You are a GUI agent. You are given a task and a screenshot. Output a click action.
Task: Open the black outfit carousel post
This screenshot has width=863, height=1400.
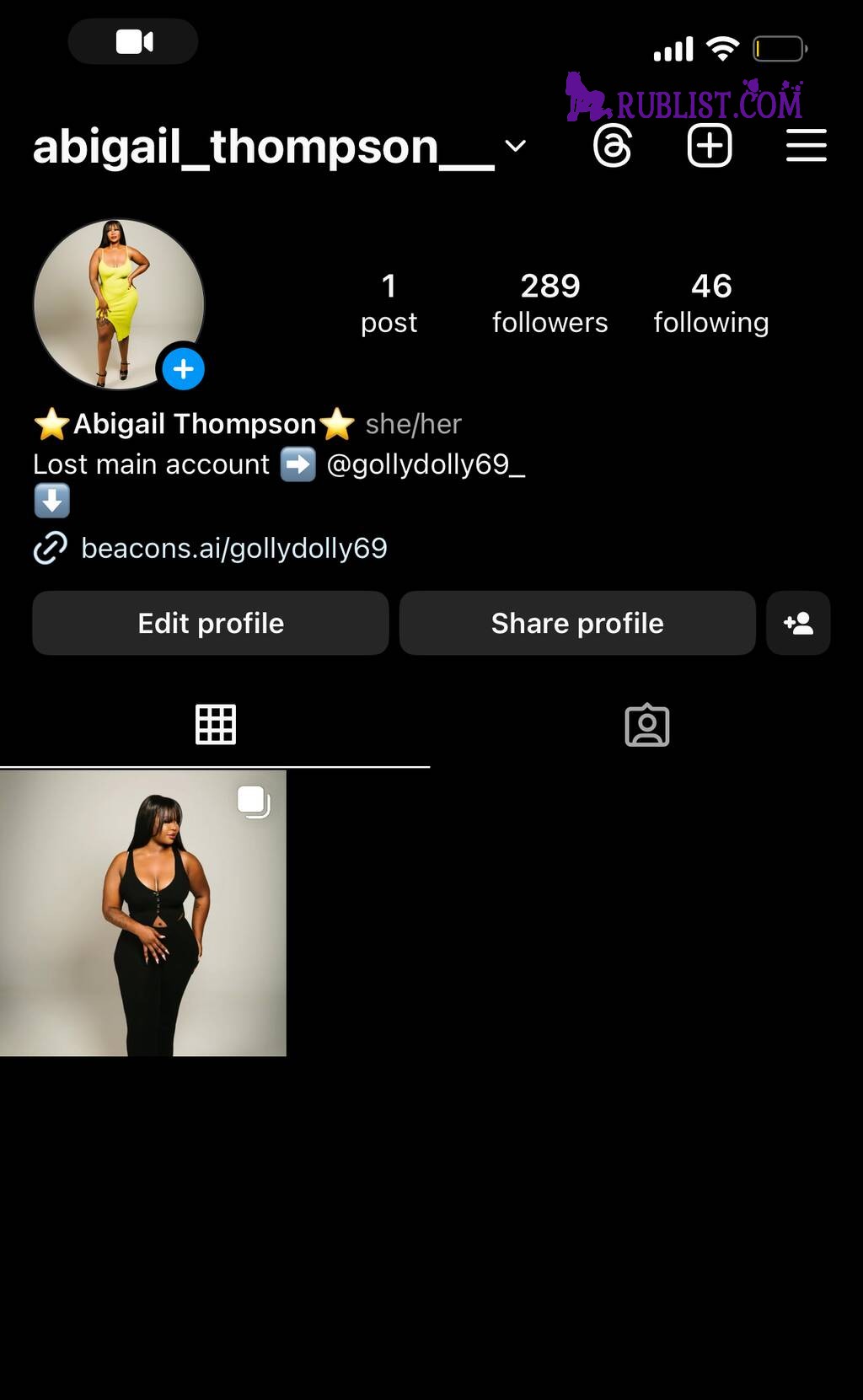(x=143, y=913)
